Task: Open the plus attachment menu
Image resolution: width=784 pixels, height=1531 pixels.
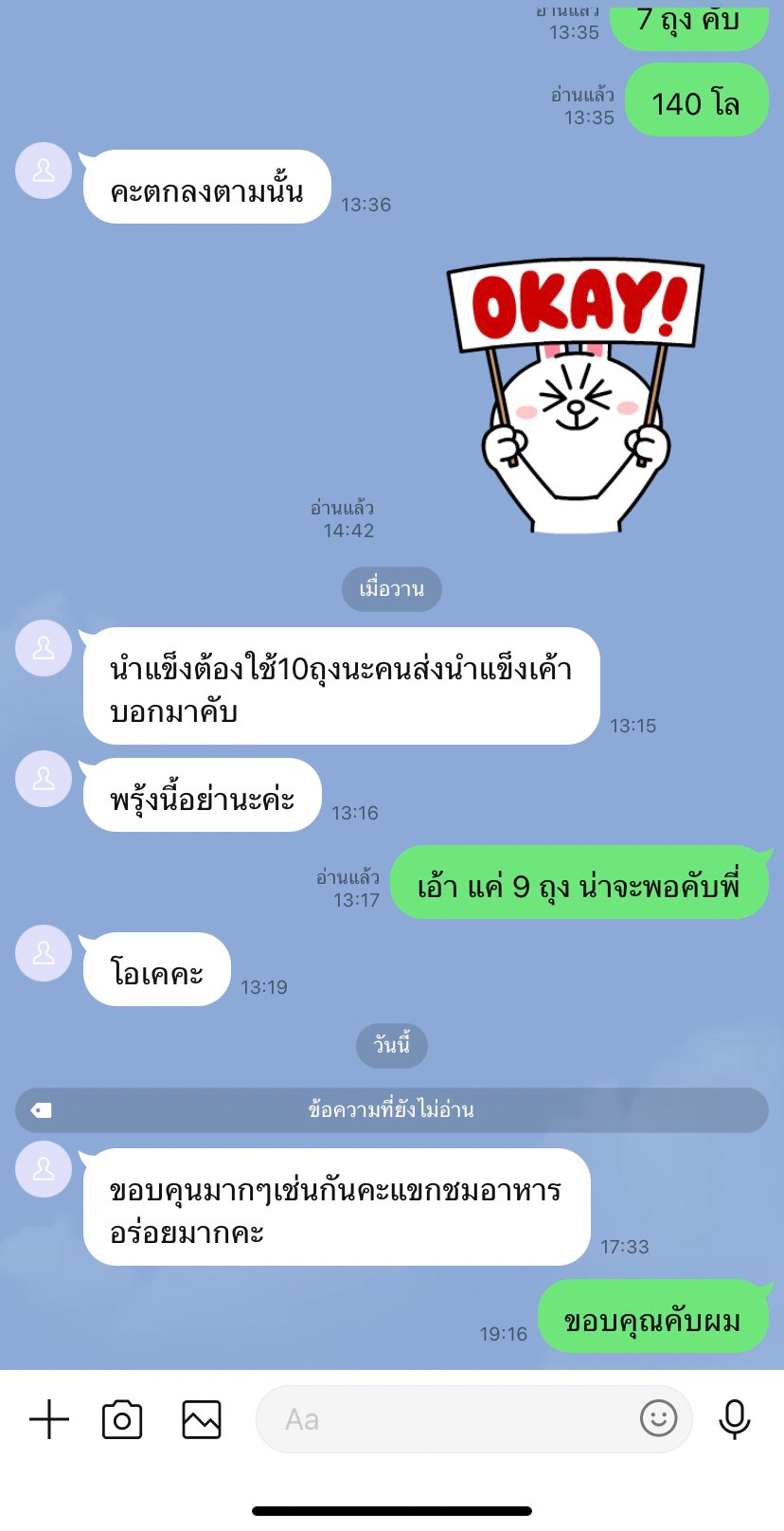Action: 49,1419
